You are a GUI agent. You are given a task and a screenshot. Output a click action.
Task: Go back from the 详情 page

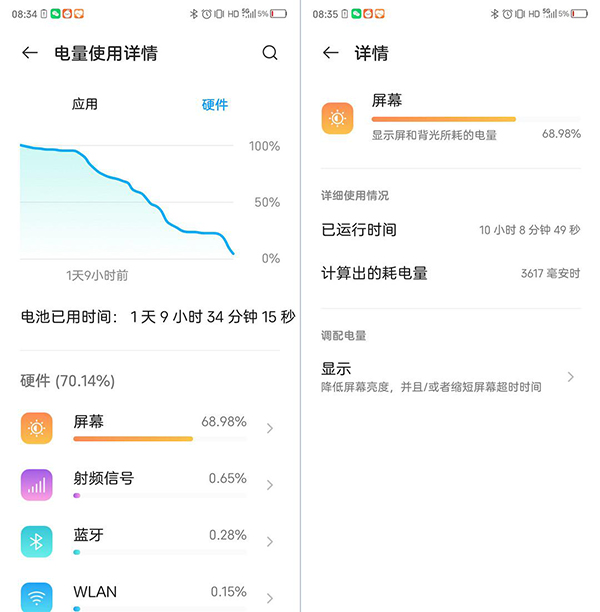(331, 53)
